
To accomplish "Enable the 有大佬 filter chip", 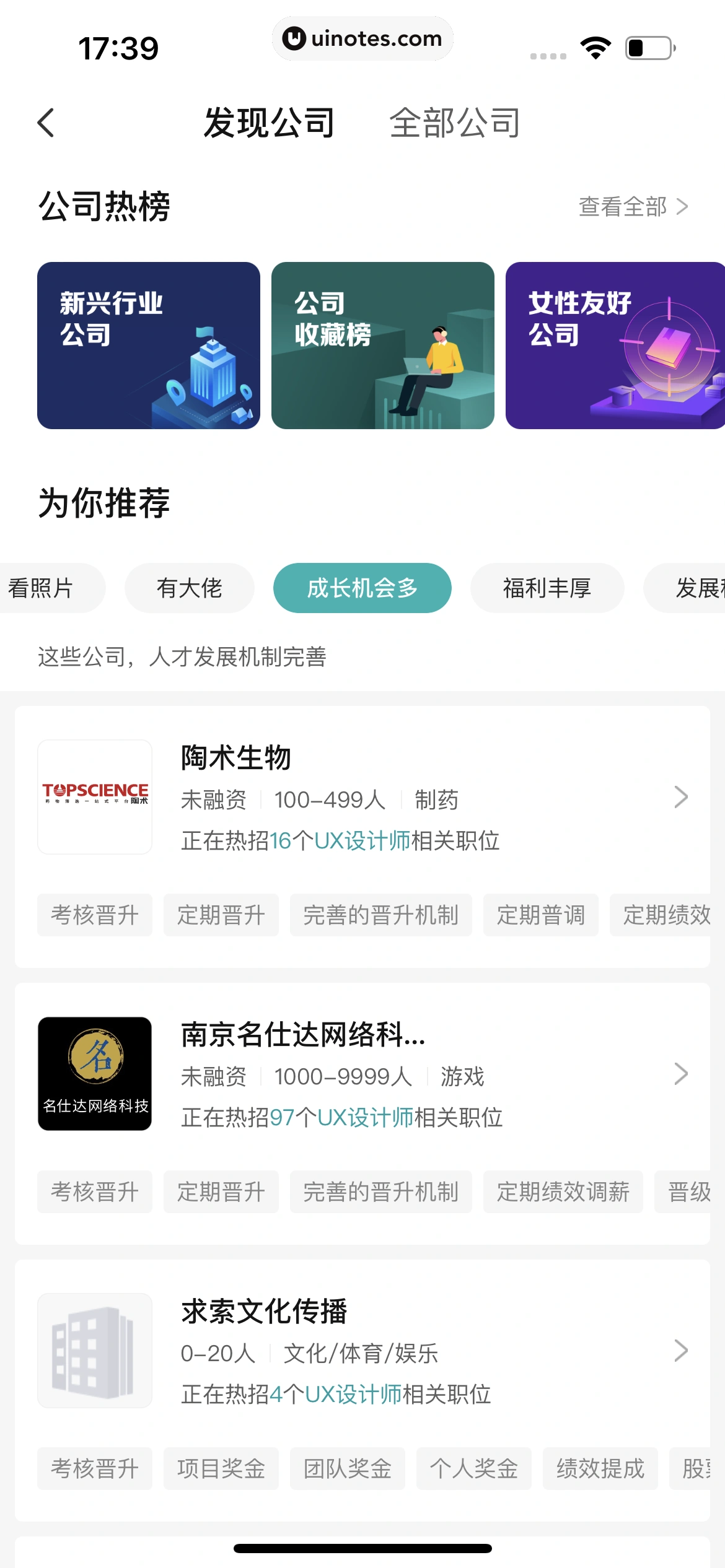I will (188, 588).
